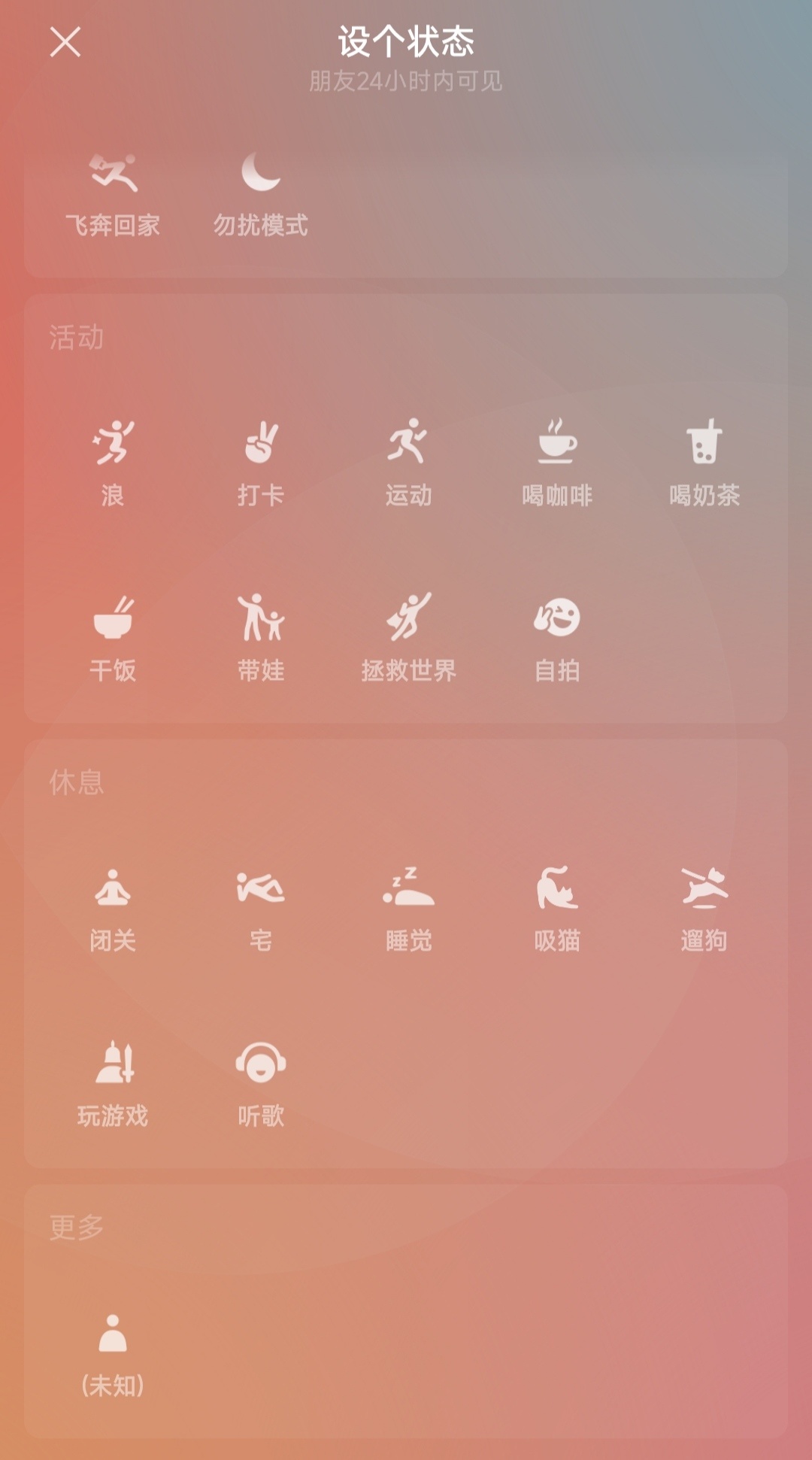The image size is (812, 1460).
Task: Choose the 喝咖啡 status
Action: (557, 463)
